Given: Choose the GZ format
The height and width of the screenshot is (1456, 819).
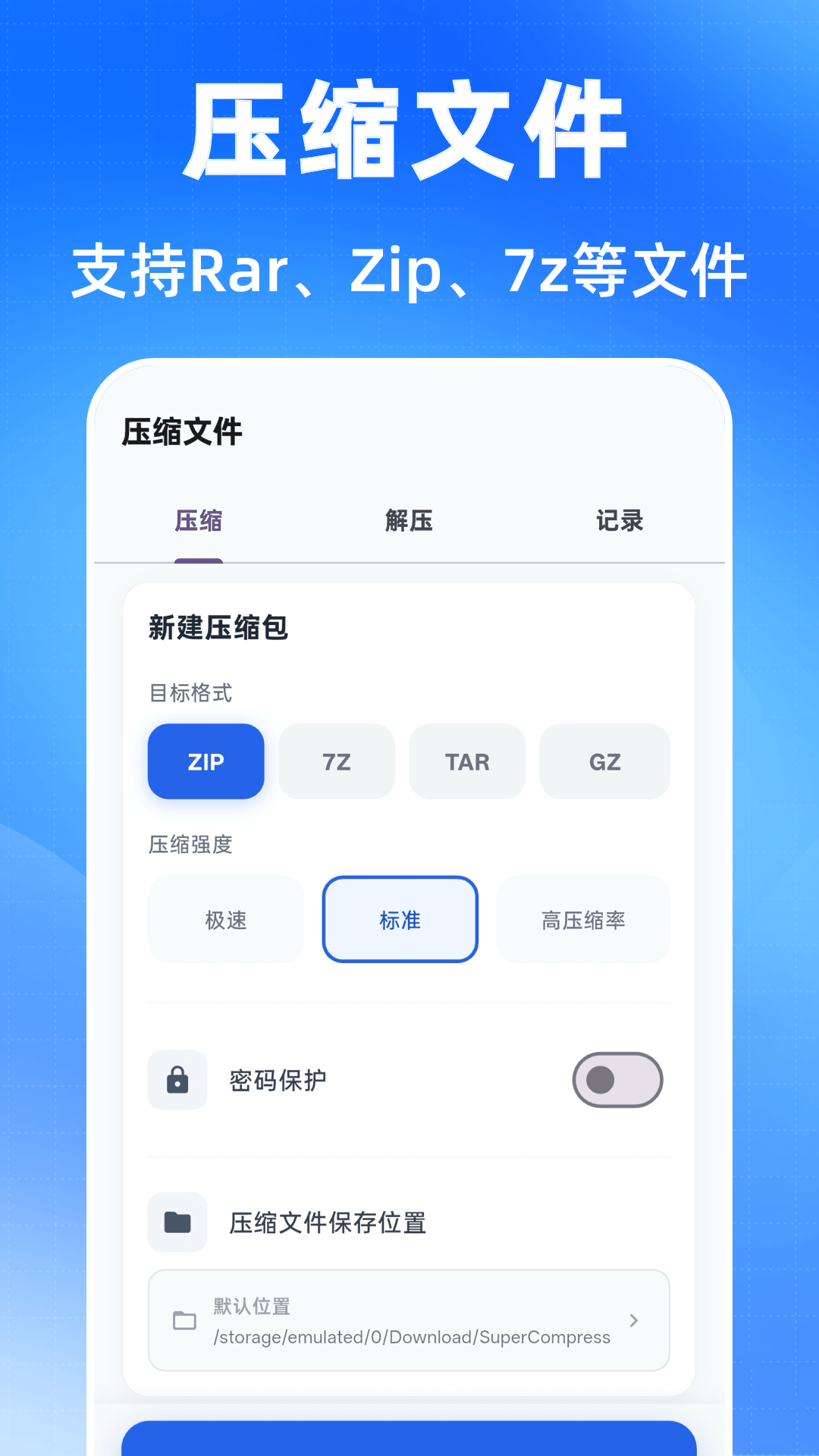Looking at the screenshot, I should [x=604, y=761].
